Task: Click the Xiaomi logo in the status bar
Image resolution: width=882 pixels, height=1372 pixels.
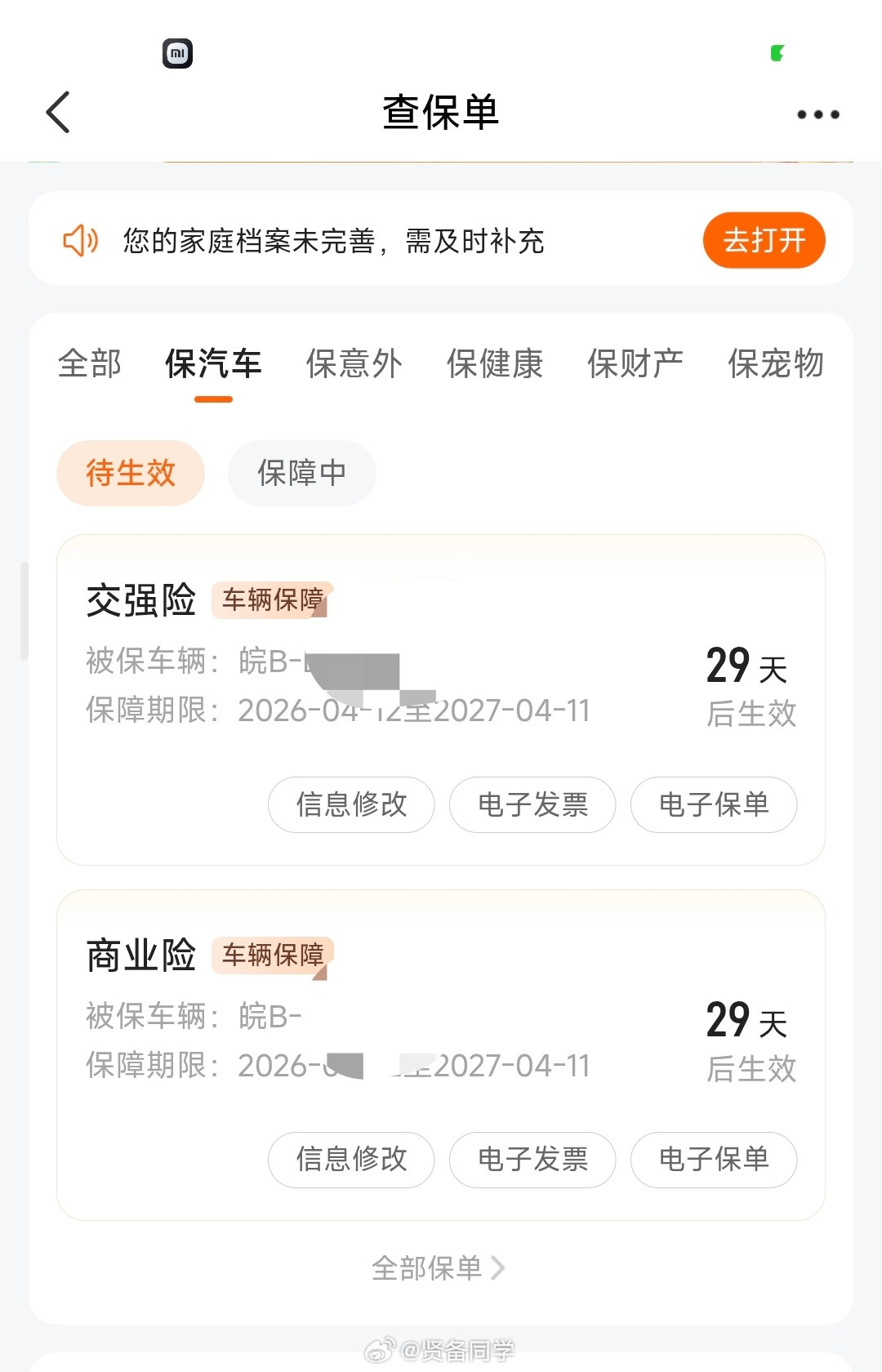Action: (x=179, y=55)
